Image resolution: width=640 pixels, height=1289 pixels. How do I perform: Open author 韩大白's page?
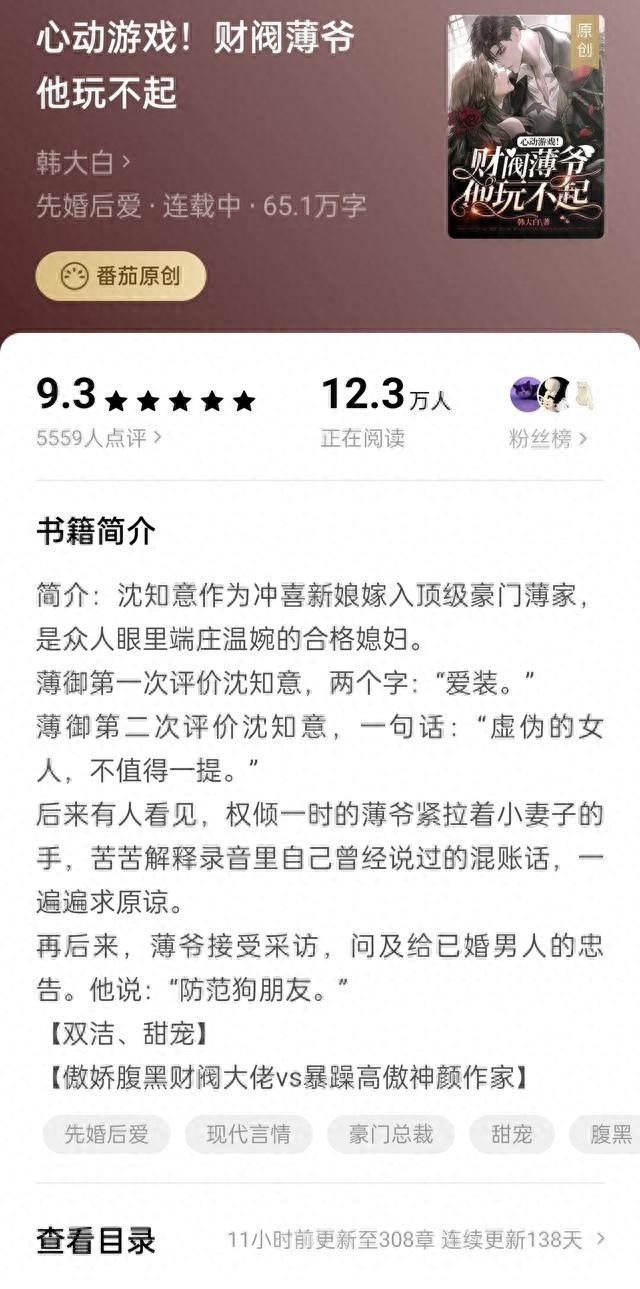(82, 160)
